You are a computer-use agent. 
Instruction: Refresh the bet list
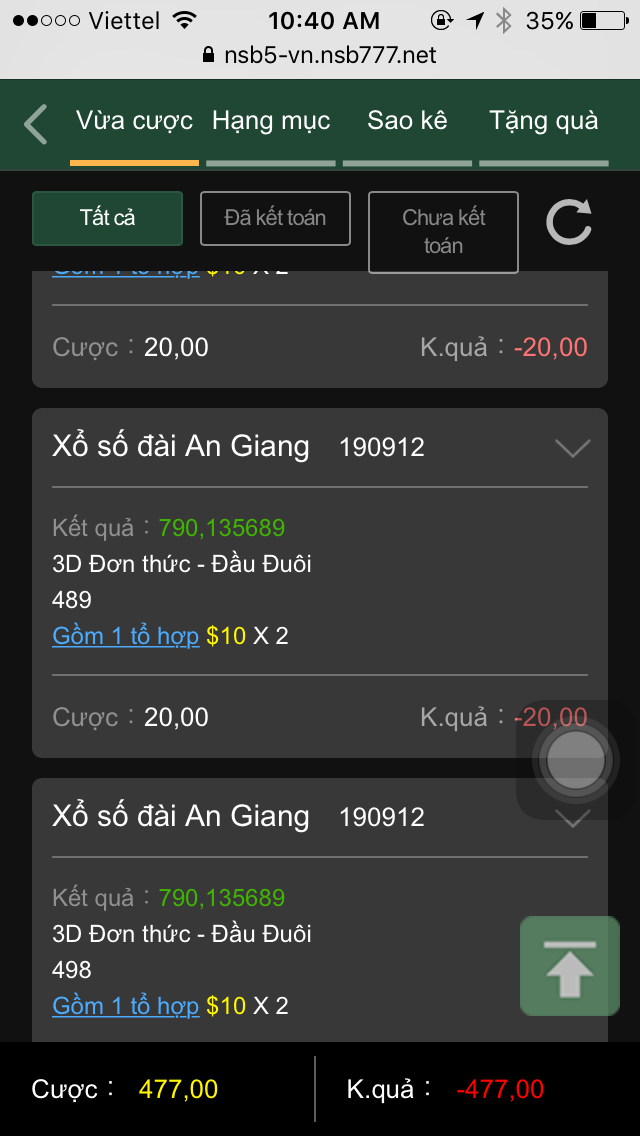(x=569, y=221)
